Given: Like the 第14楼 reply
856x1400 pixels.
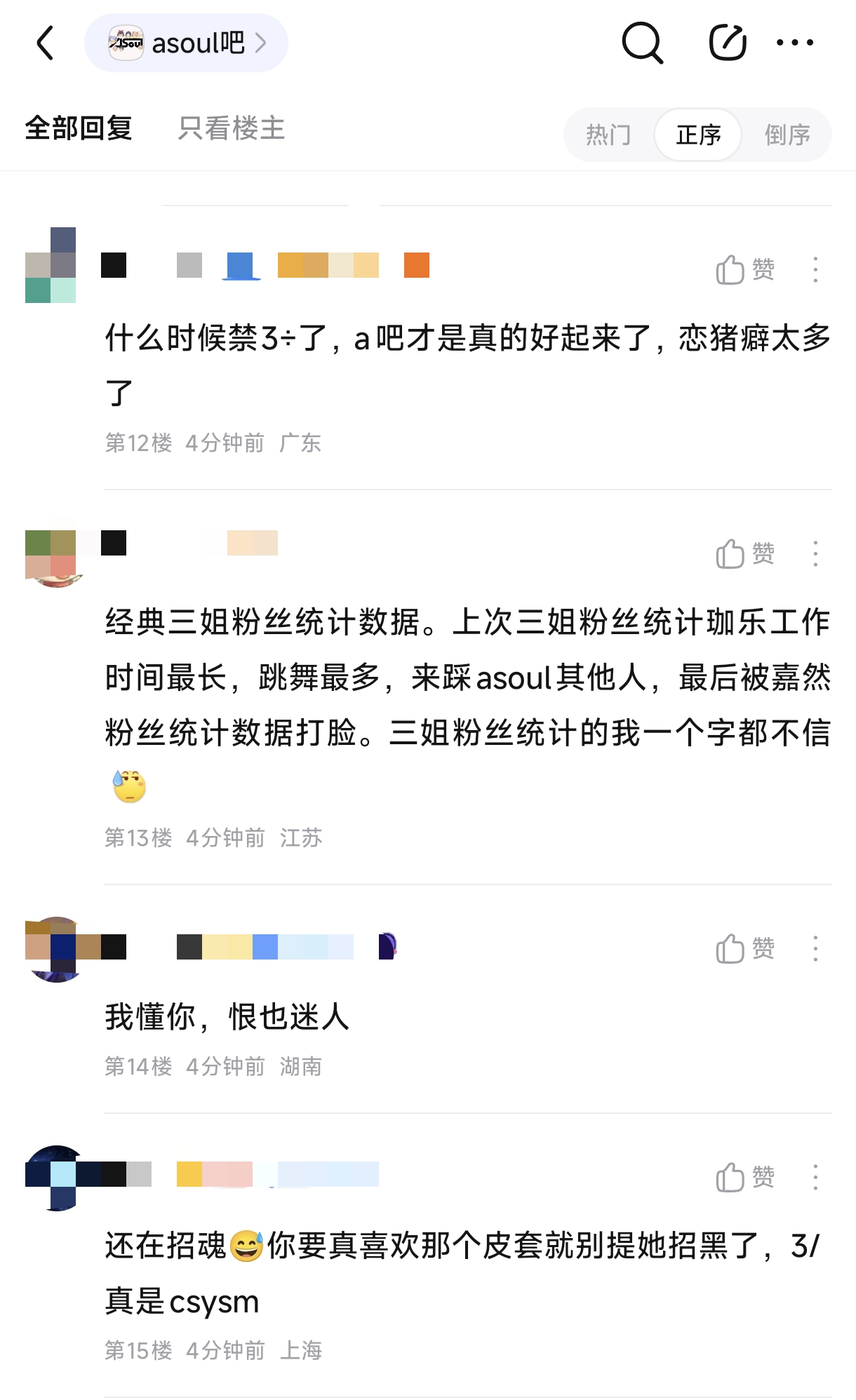Looking at the screenshot, I should pyautogui.click(x=744, y=949).
